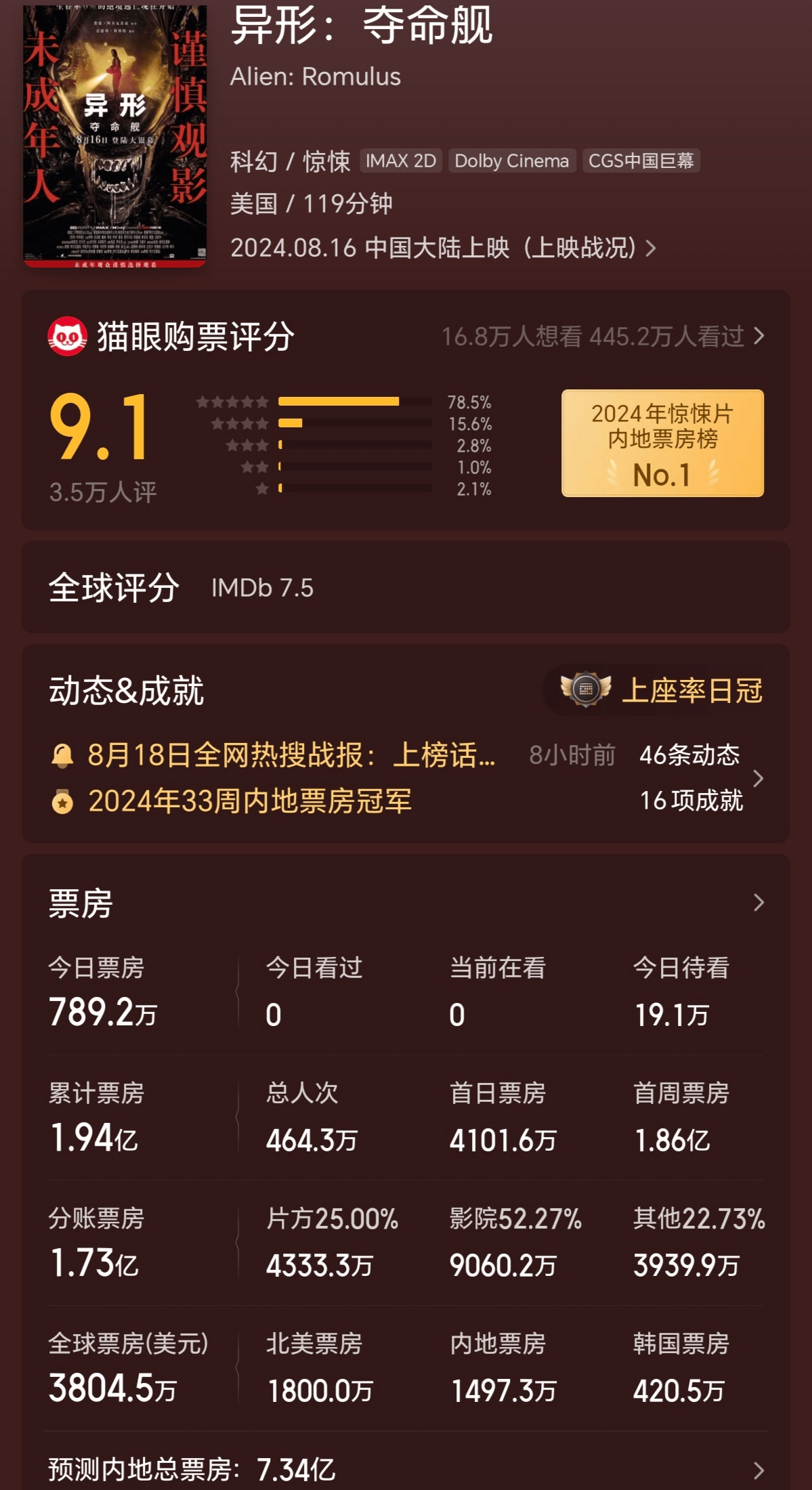Open the 2024年惊悚片内地票房榜 No.1 badge

662,443
